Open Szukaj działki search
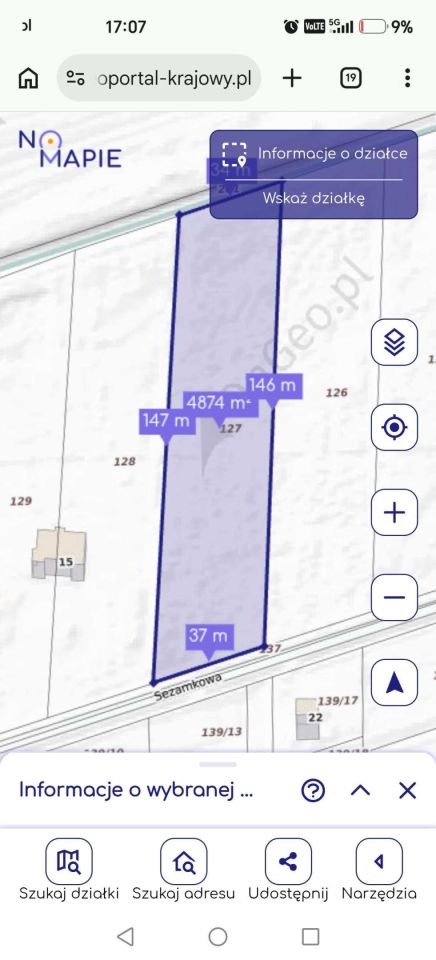Image resolution: width=436 pixels, height=960 pixels. tap(69, 870)
